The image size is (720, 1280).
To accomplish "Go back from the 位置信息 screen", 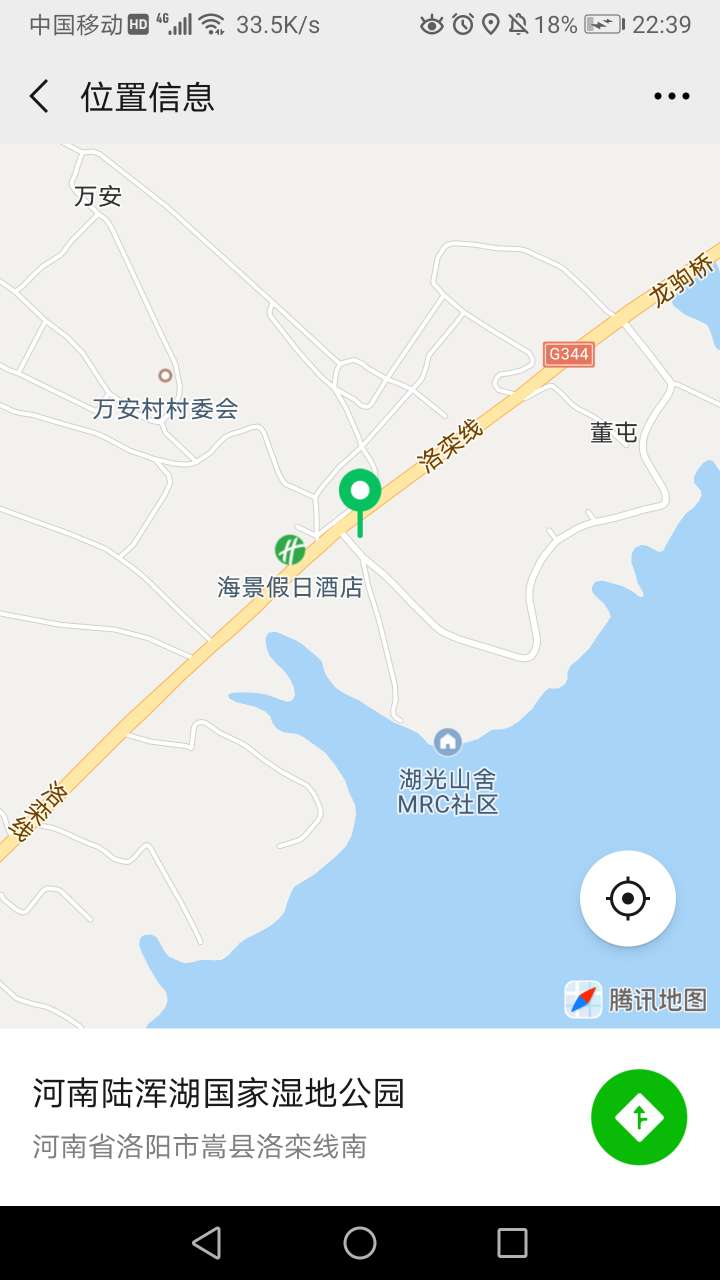I will point(39,97).
